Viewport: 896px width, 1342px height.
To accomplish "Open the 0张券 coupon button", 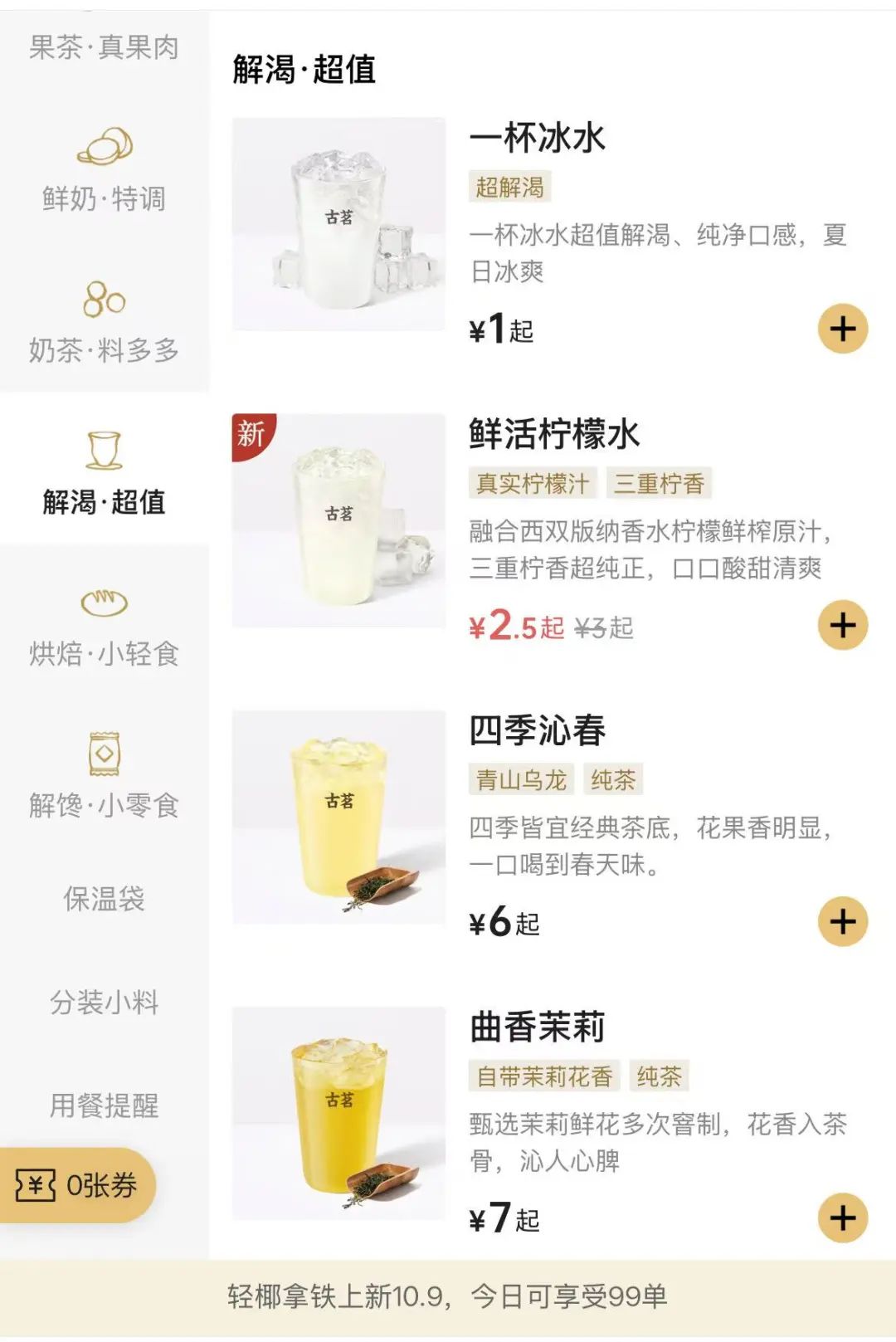I will point(77,1185).
